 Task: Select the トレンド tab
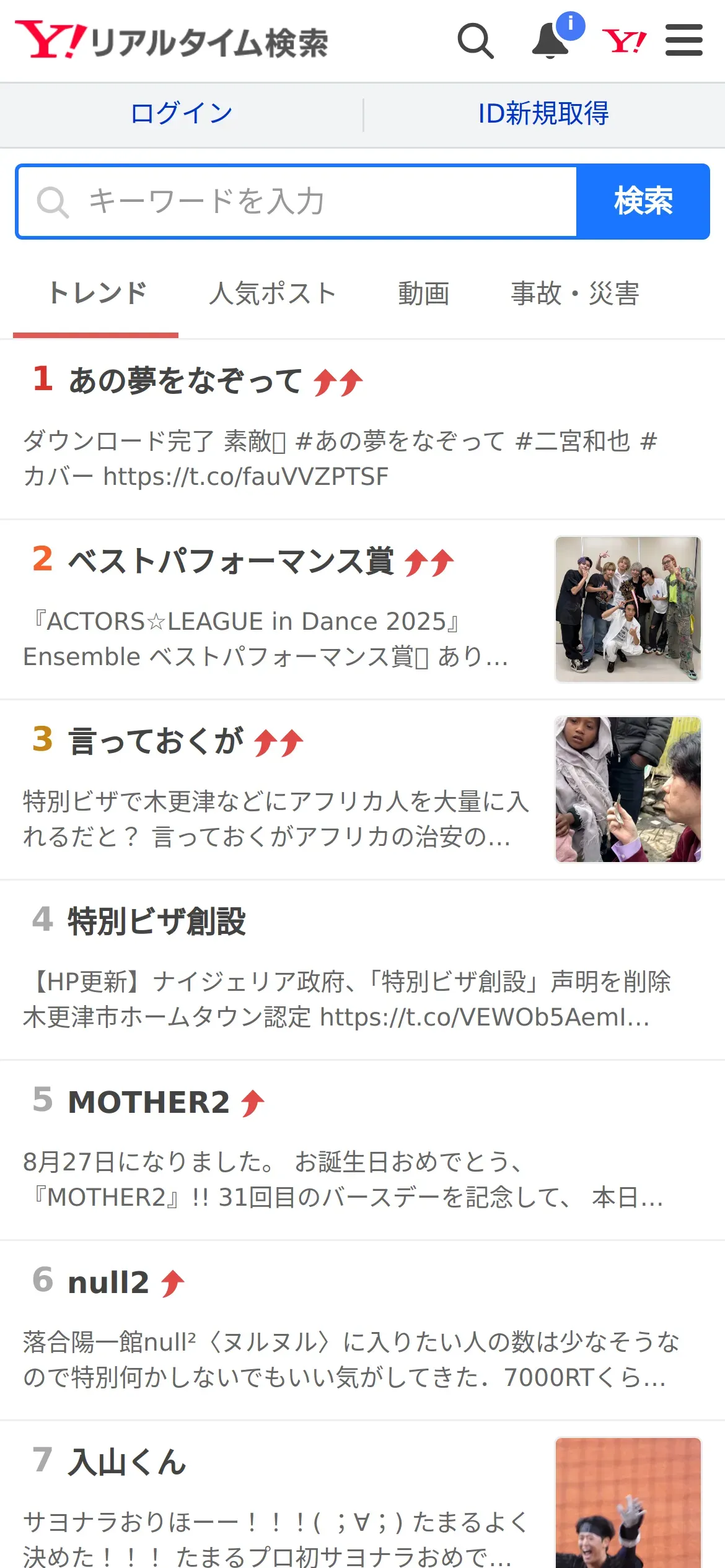tap(97, 294)
